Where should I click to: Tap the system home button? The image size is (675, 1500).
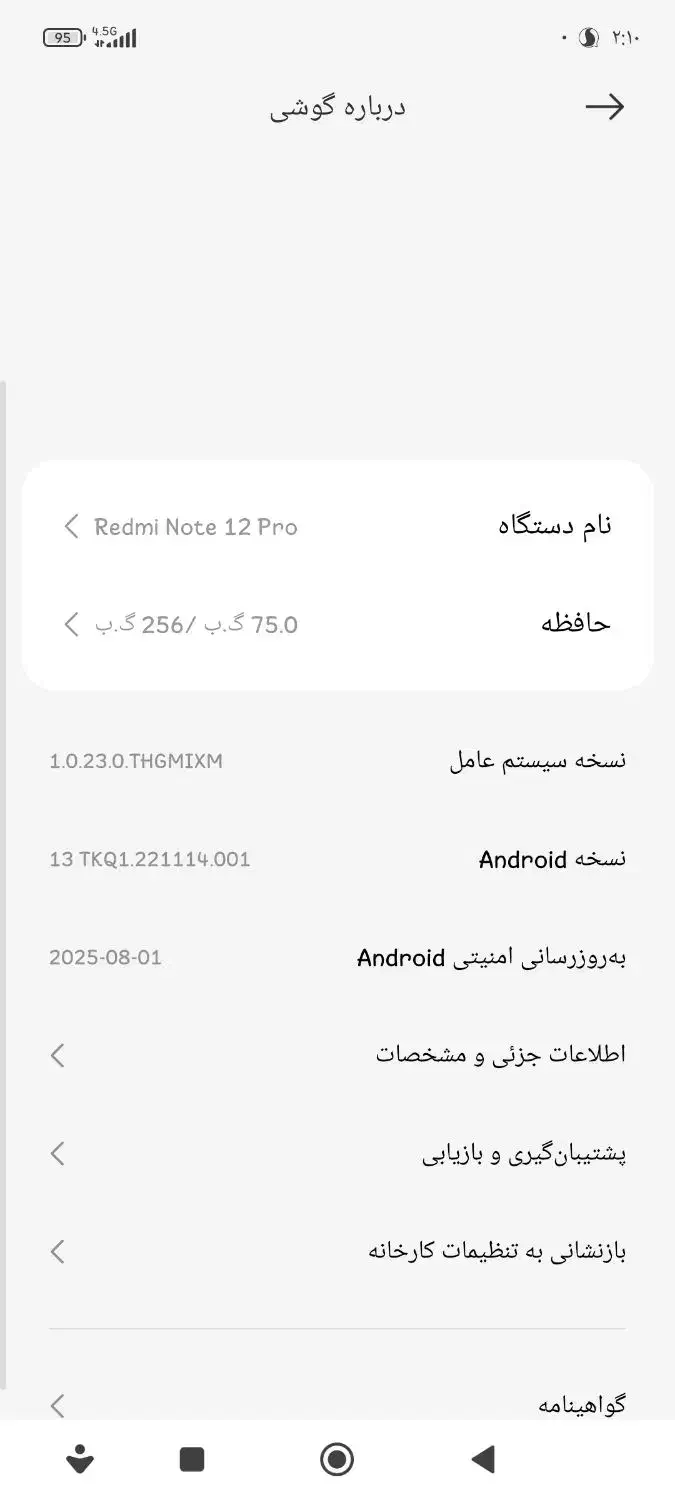click(x=337, y=1460)
